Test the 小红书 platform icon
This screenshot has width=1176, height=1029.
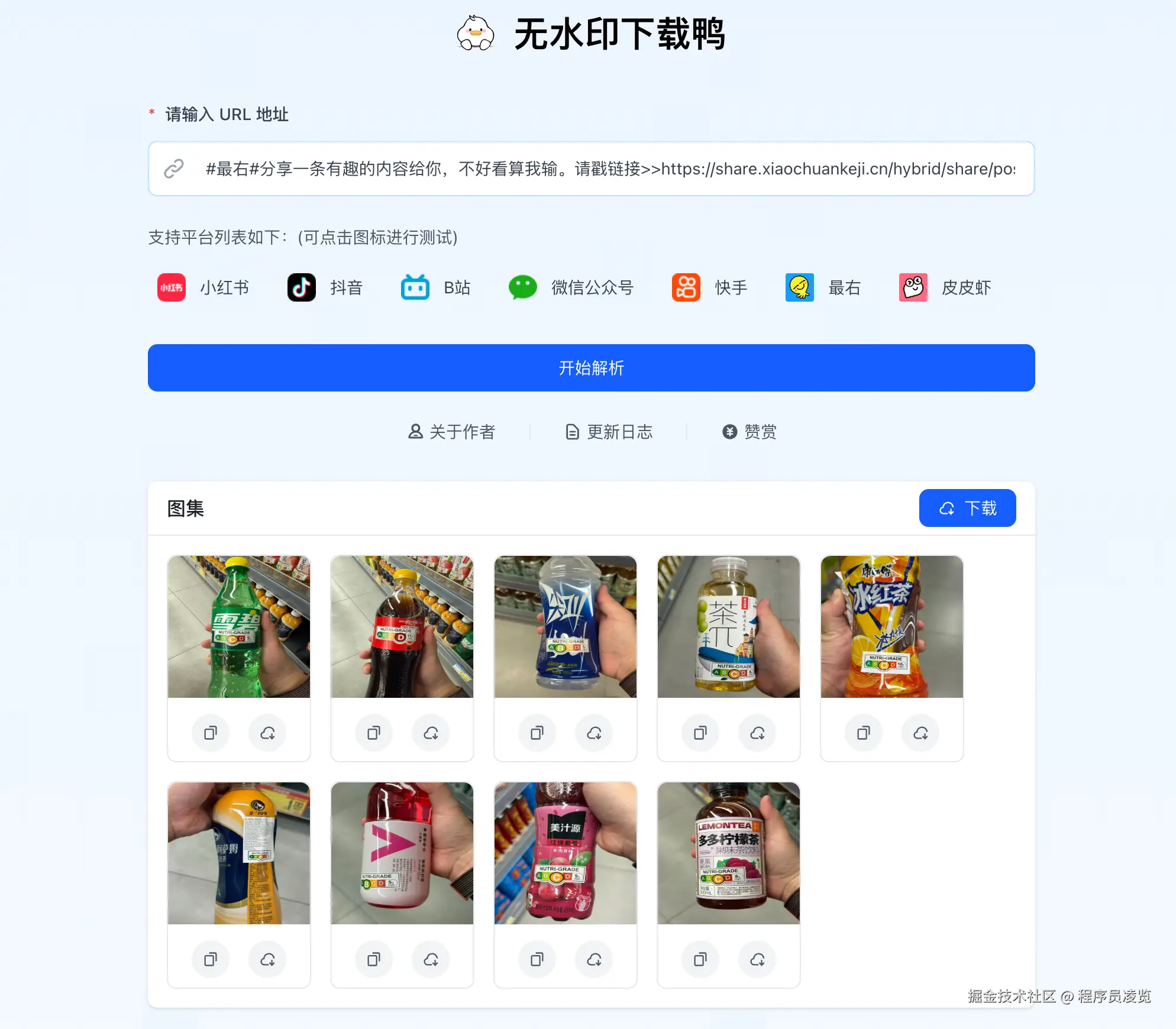pos(172,288)
